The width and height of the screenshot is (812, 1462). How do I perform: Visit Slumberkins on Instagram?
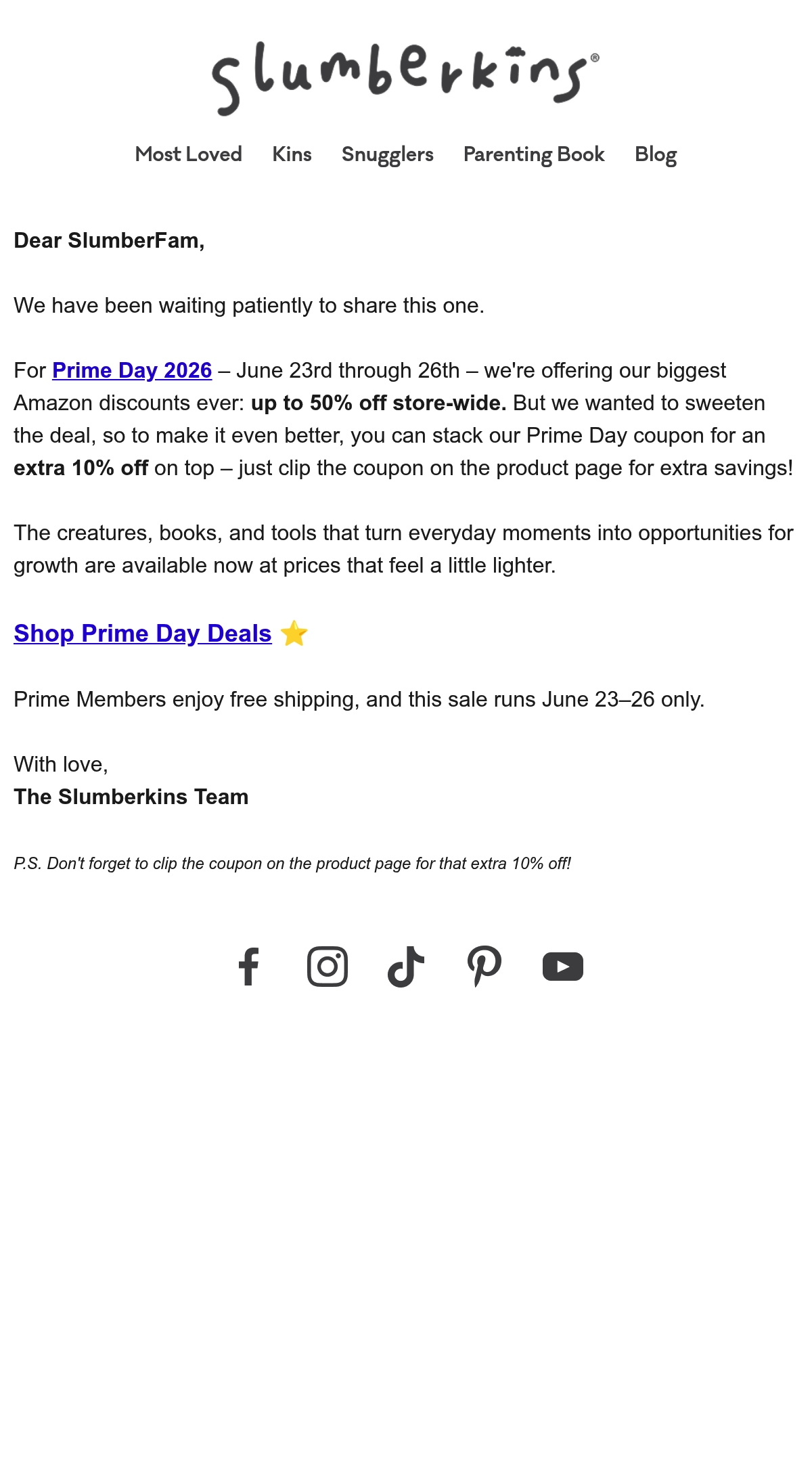coord(328,967)
